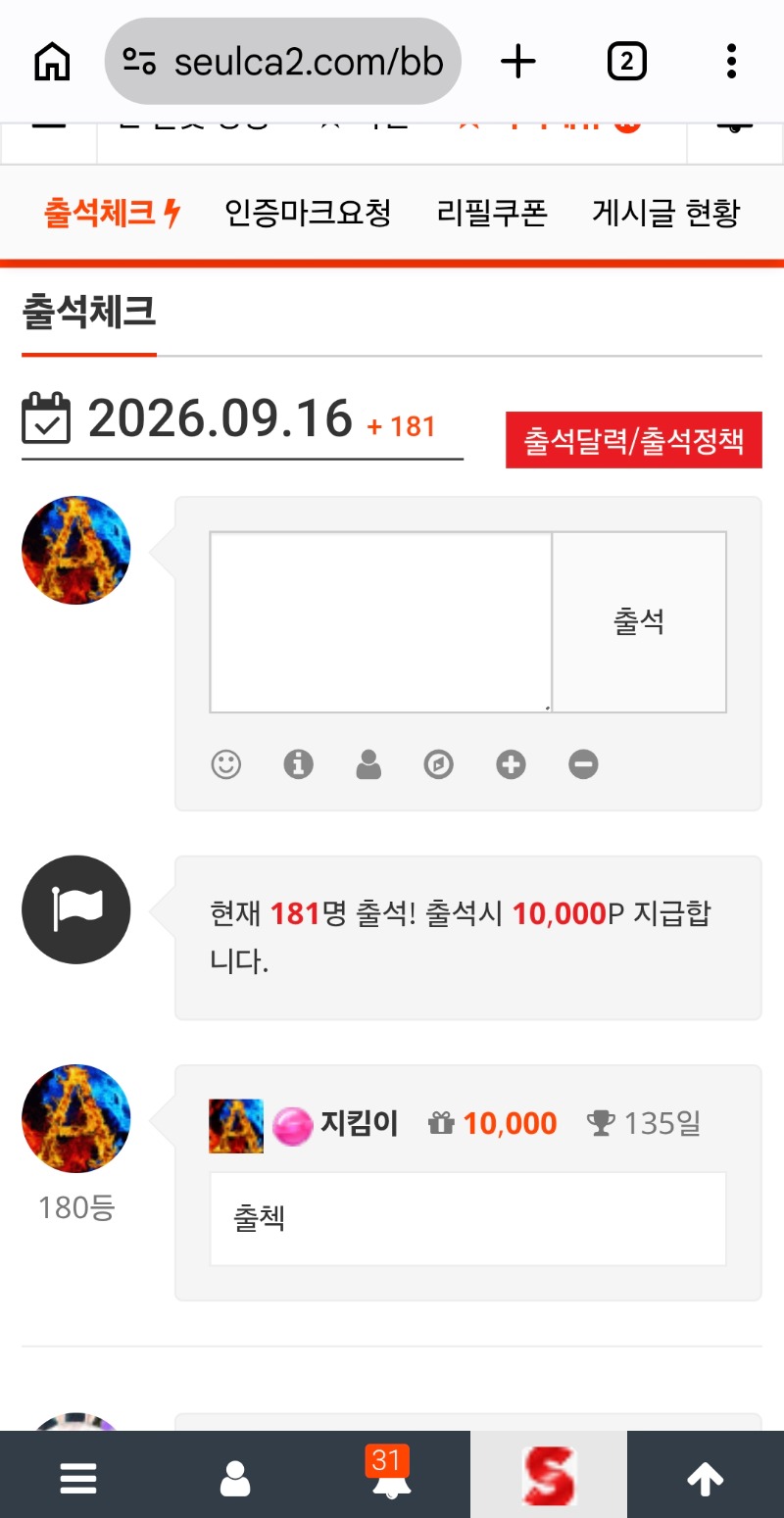This screenshot has width=784, height=1518.
Task: Open the browser tab switcher
Action: point(627,62)
